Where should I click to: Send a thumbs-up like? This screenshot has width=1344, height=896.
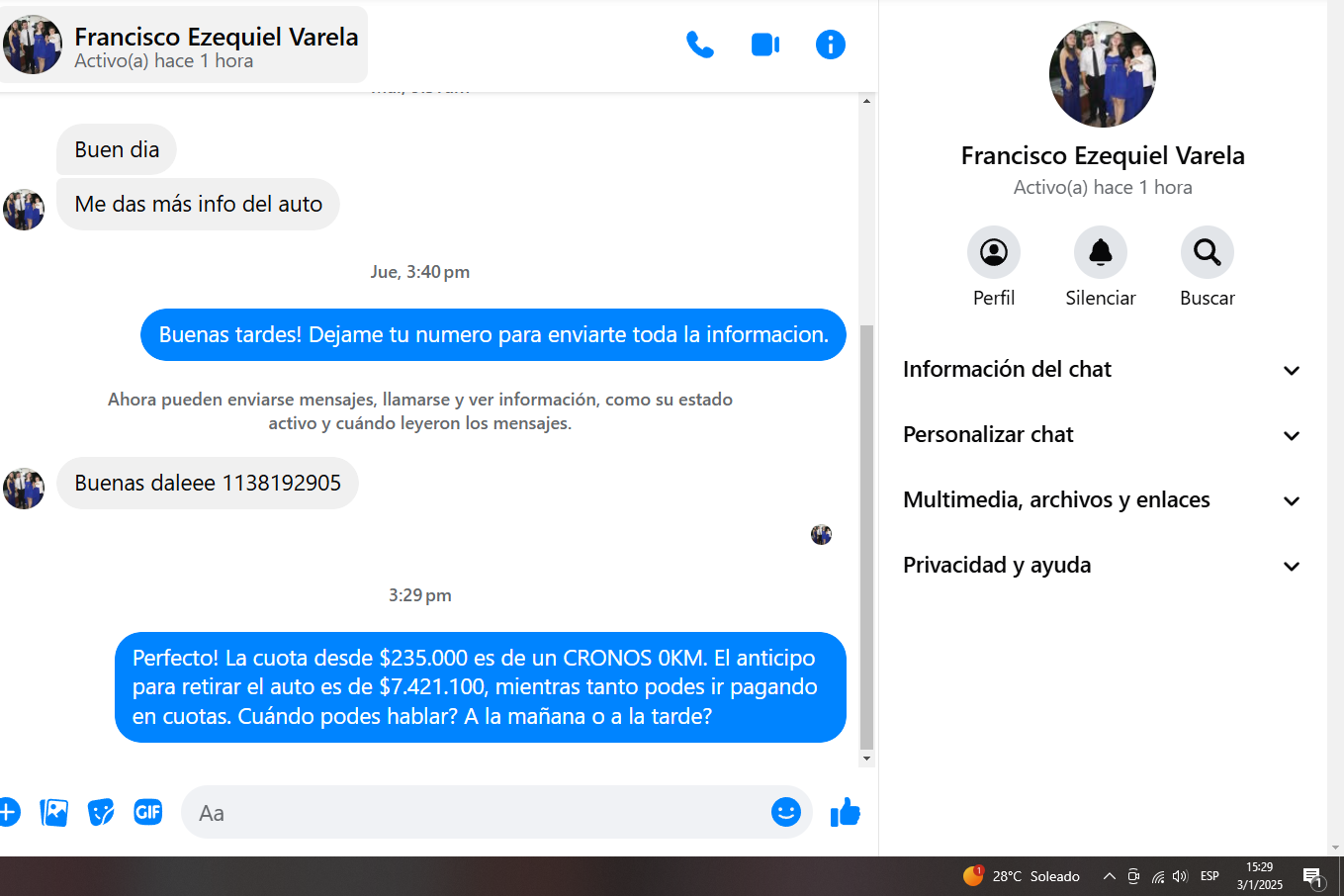click(x=845, y=813)
